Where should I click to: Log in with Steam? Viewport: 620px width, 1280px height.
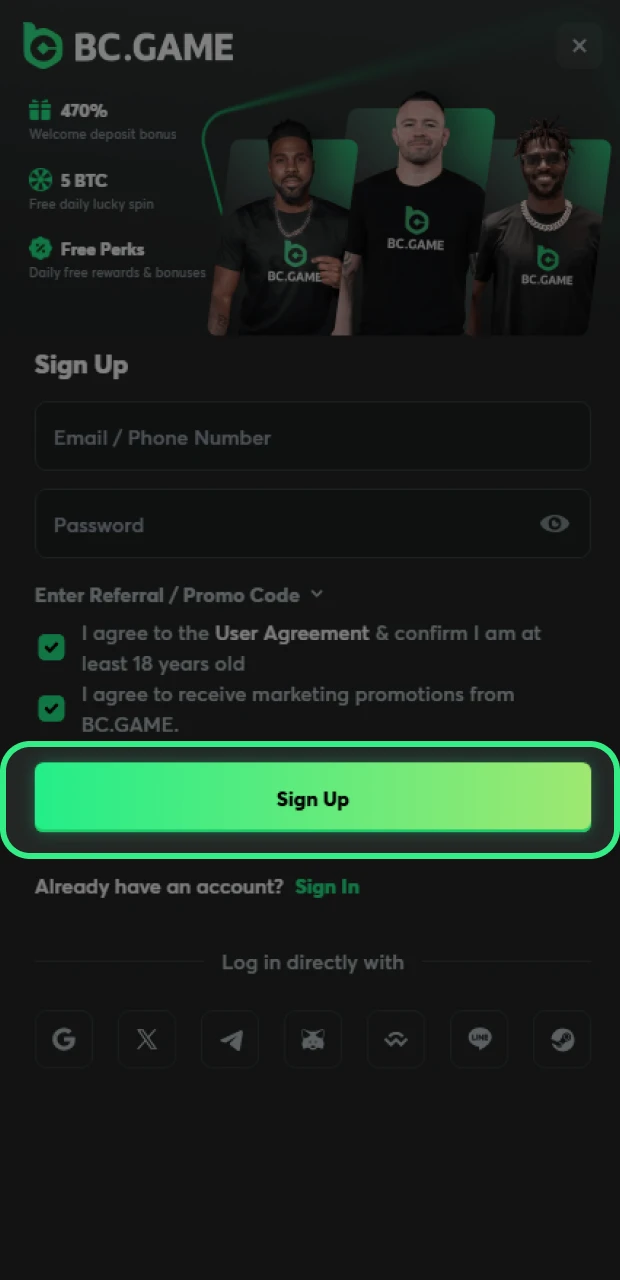tap(562, 1039)
